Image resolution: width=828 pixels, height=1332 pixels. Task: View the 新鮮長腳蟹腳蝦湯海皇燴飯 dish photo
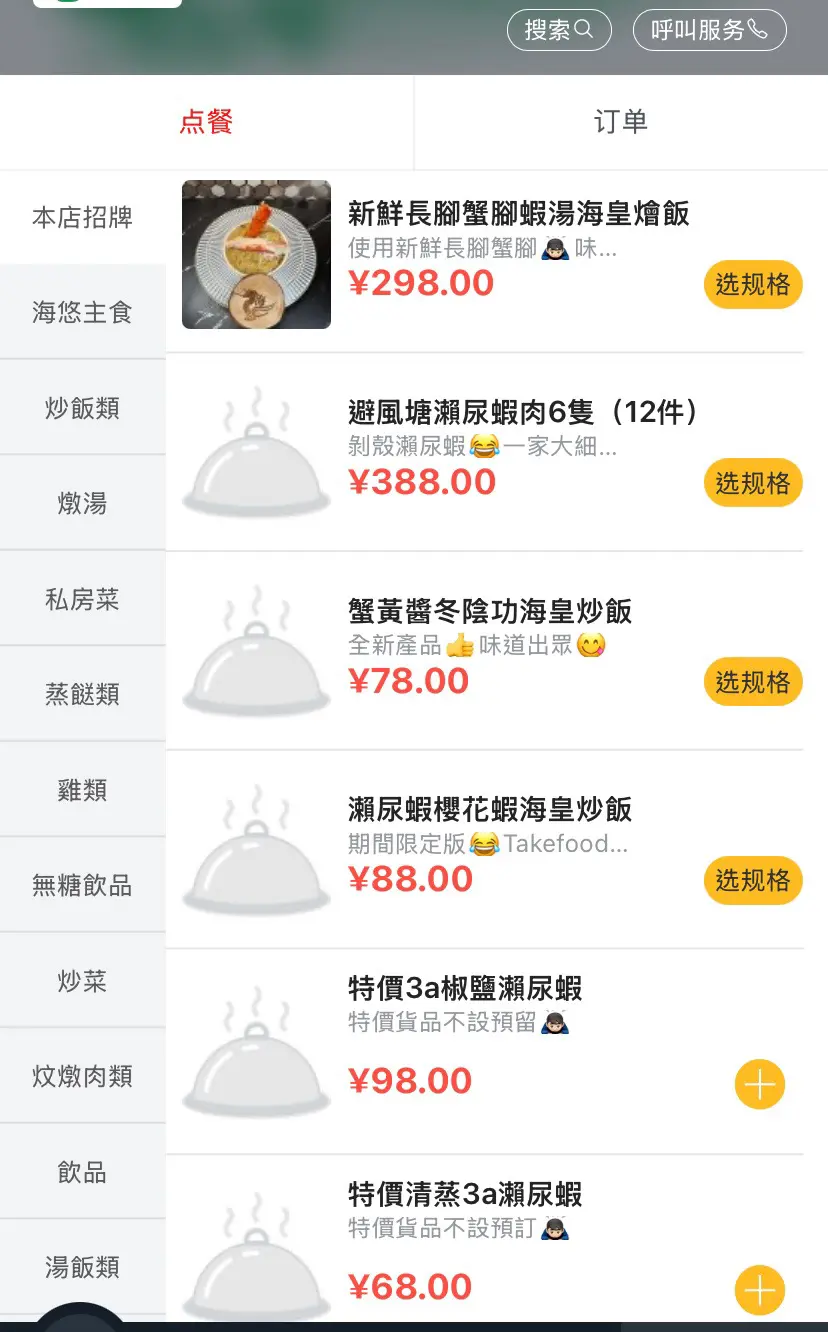click(256, 254)
